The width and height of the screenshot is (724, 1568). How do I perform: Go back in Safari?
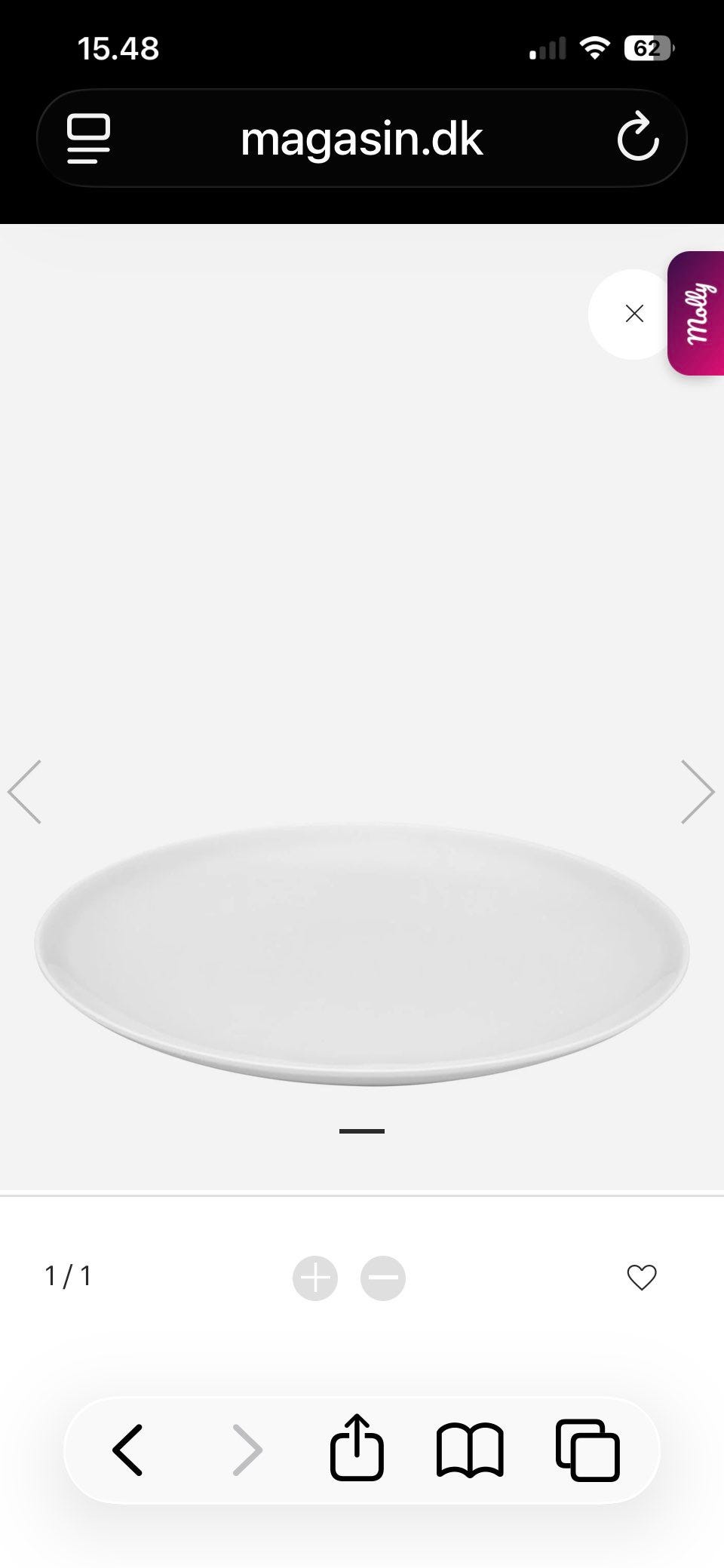tap(127, 1450)
